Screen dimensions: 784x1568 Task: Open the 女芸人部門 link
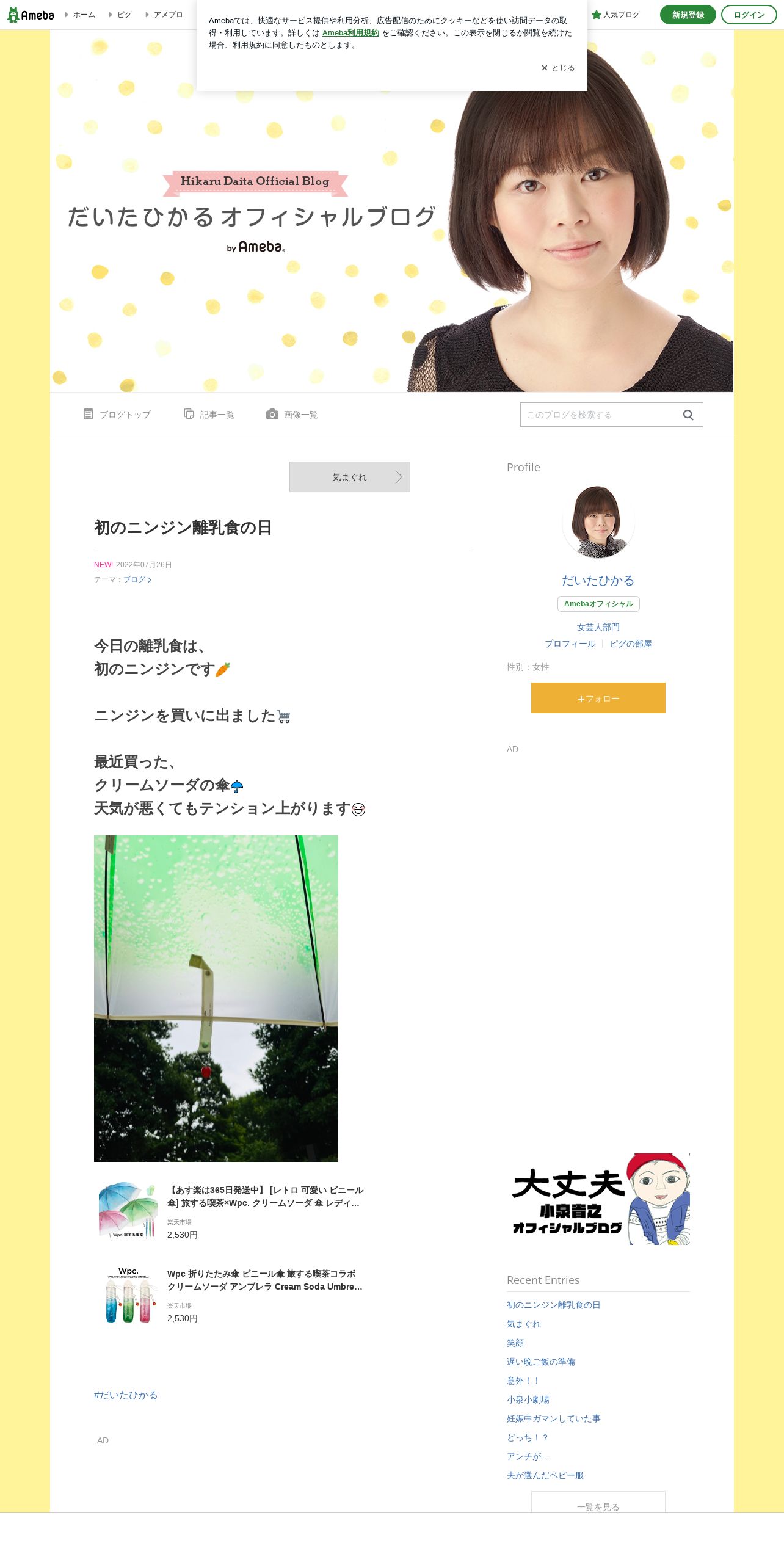tap(598, 627)
